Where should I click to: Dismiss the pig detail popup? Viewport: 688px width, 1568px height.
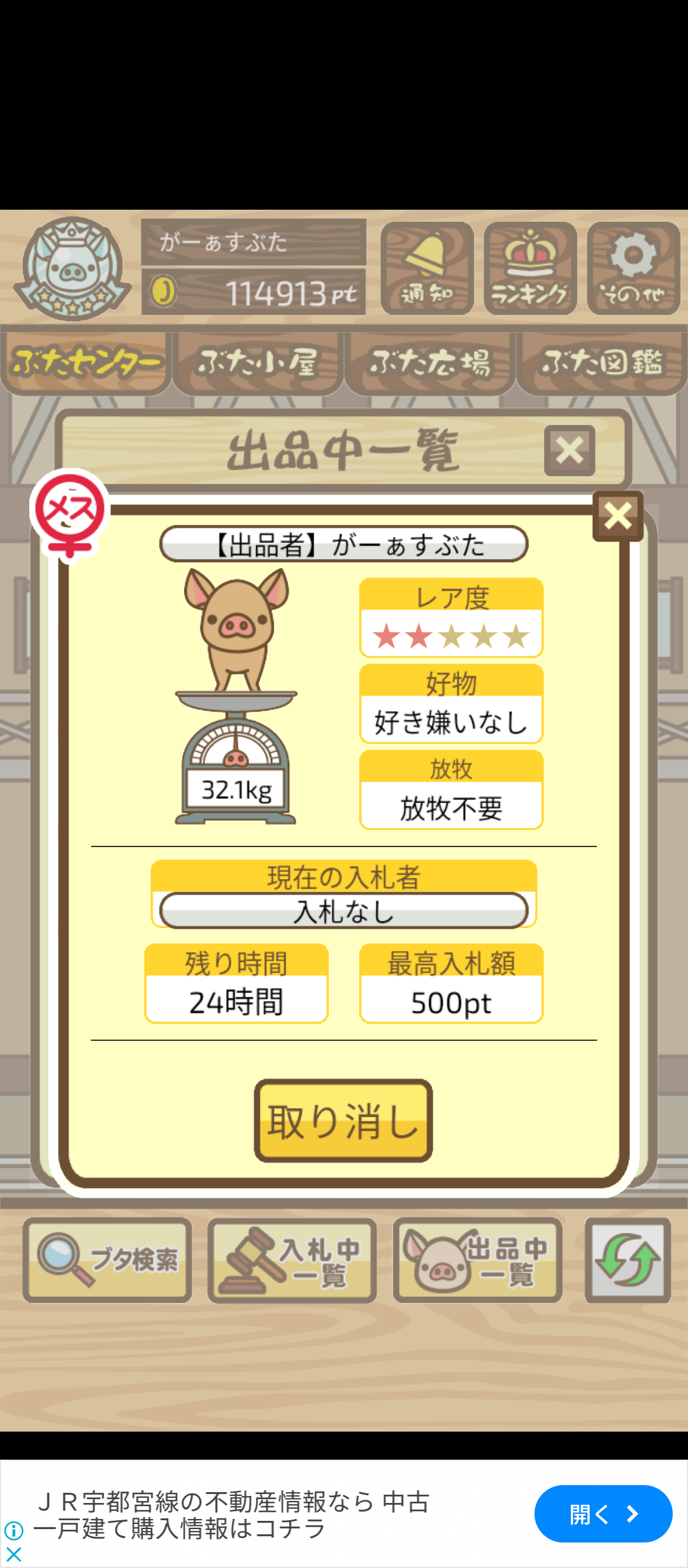pyautogui.click(x=617, y=516)
